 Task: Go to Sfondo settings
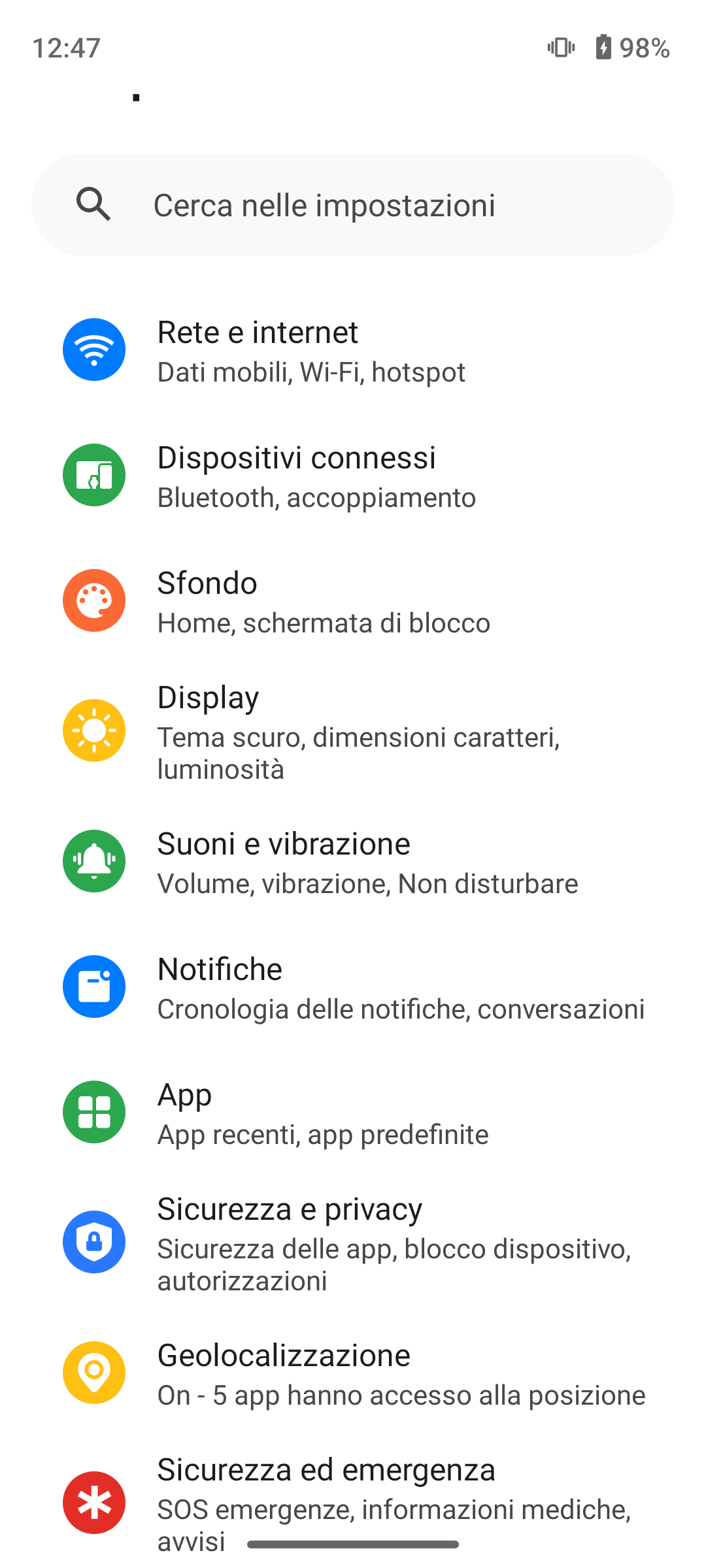[353, 602]
